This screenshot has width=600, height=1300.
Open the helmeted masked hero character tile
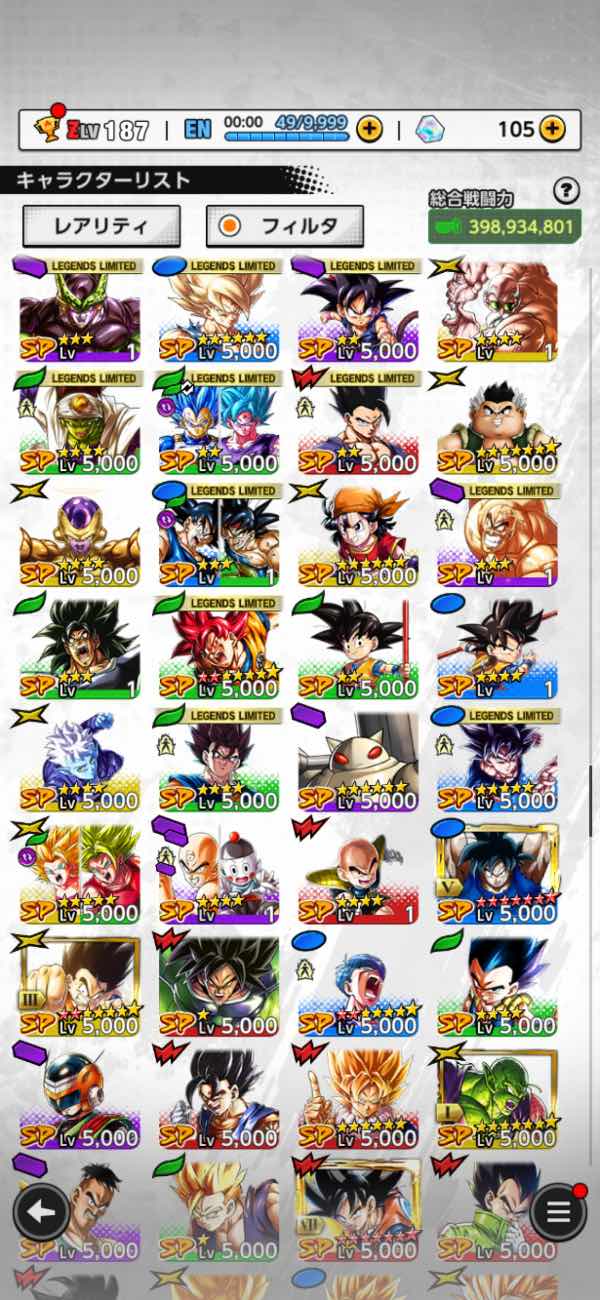(78, 1097)
